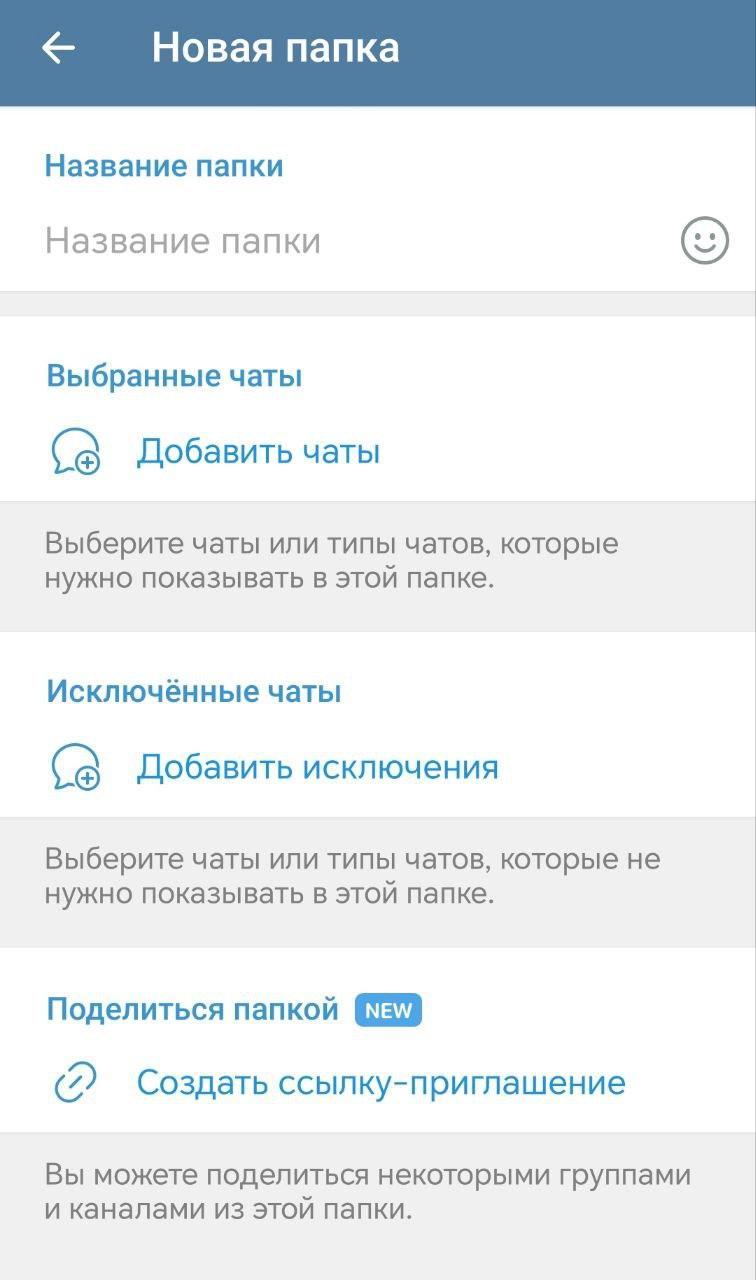The width and height of the screenshot is (756, 1280).
Task: Tap Добавить чаты to include chats
Action: point(258,452)
